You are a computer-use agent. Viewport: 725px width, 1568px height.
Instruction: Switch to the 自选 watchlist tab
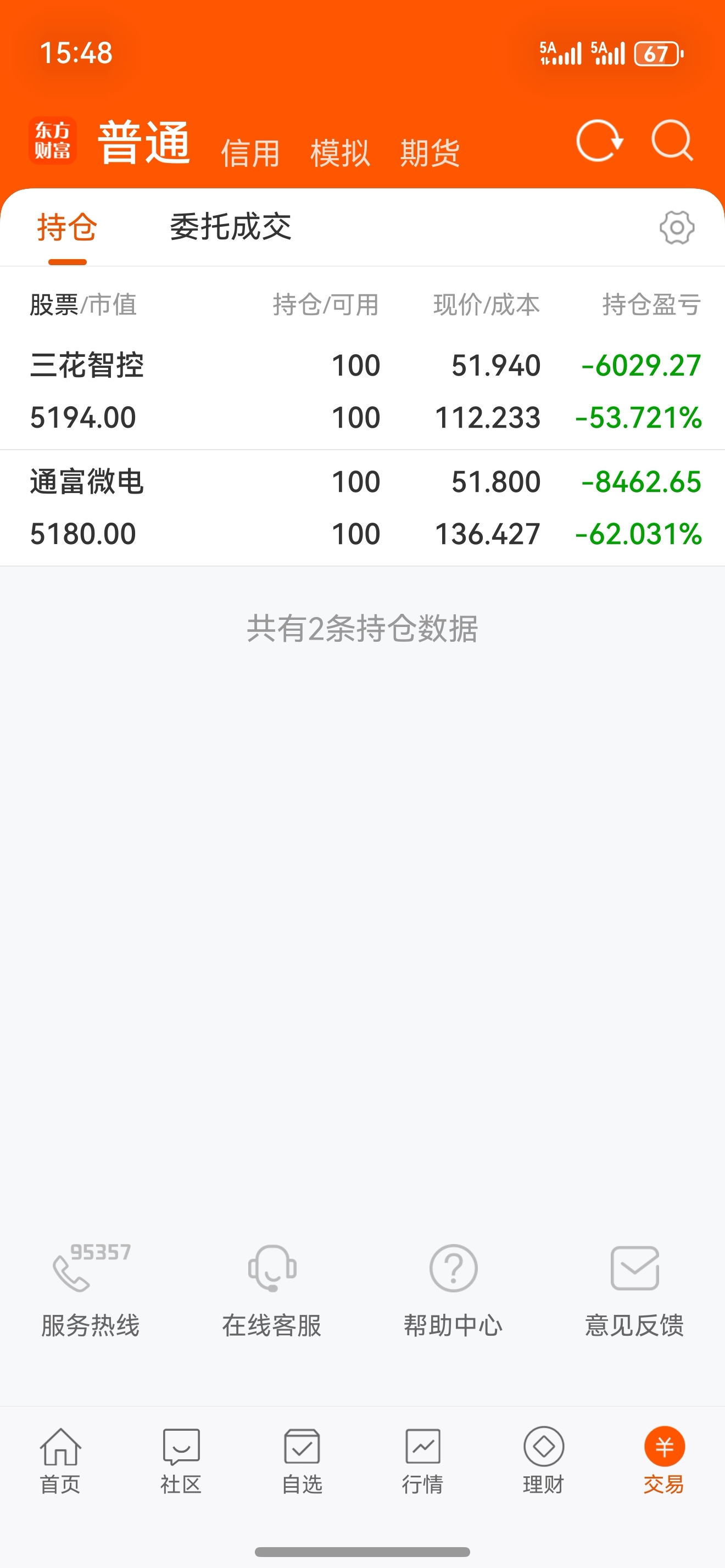click(x=302, y=1461)
